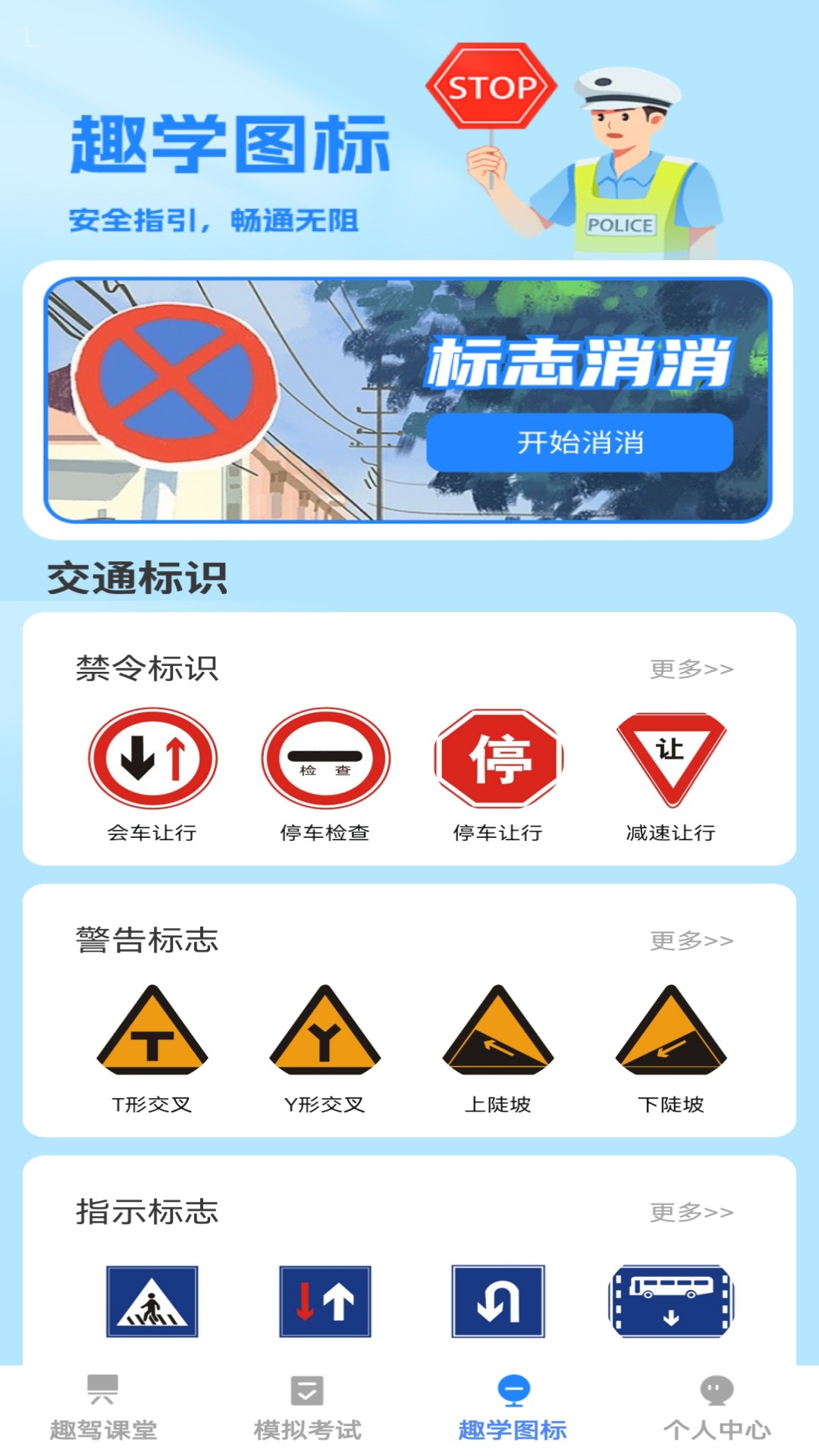Open the bus lane indication sign
819x1456 pixels.
pyautogui.click(x=671, y=1301)
